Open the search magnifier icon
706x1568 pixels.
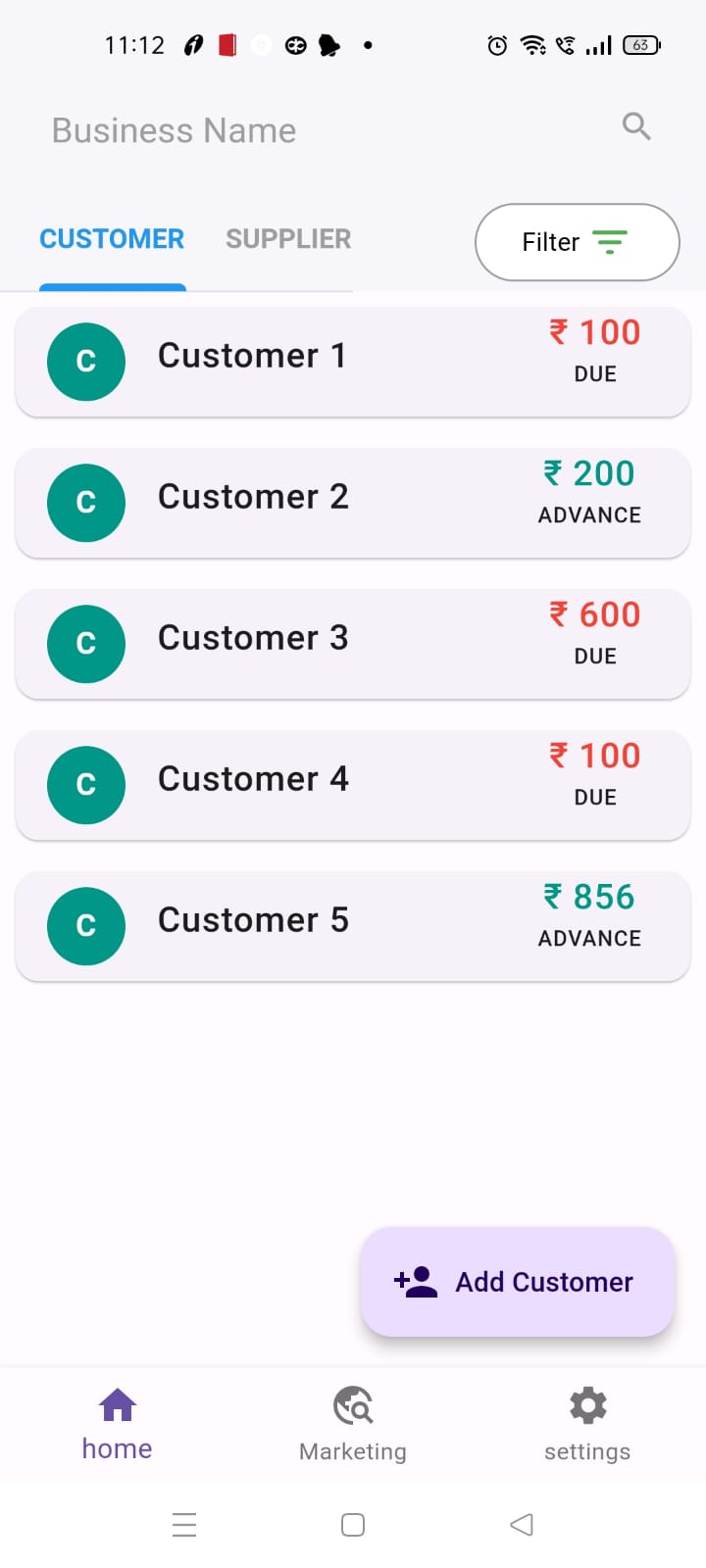click(x=636, y=126)
